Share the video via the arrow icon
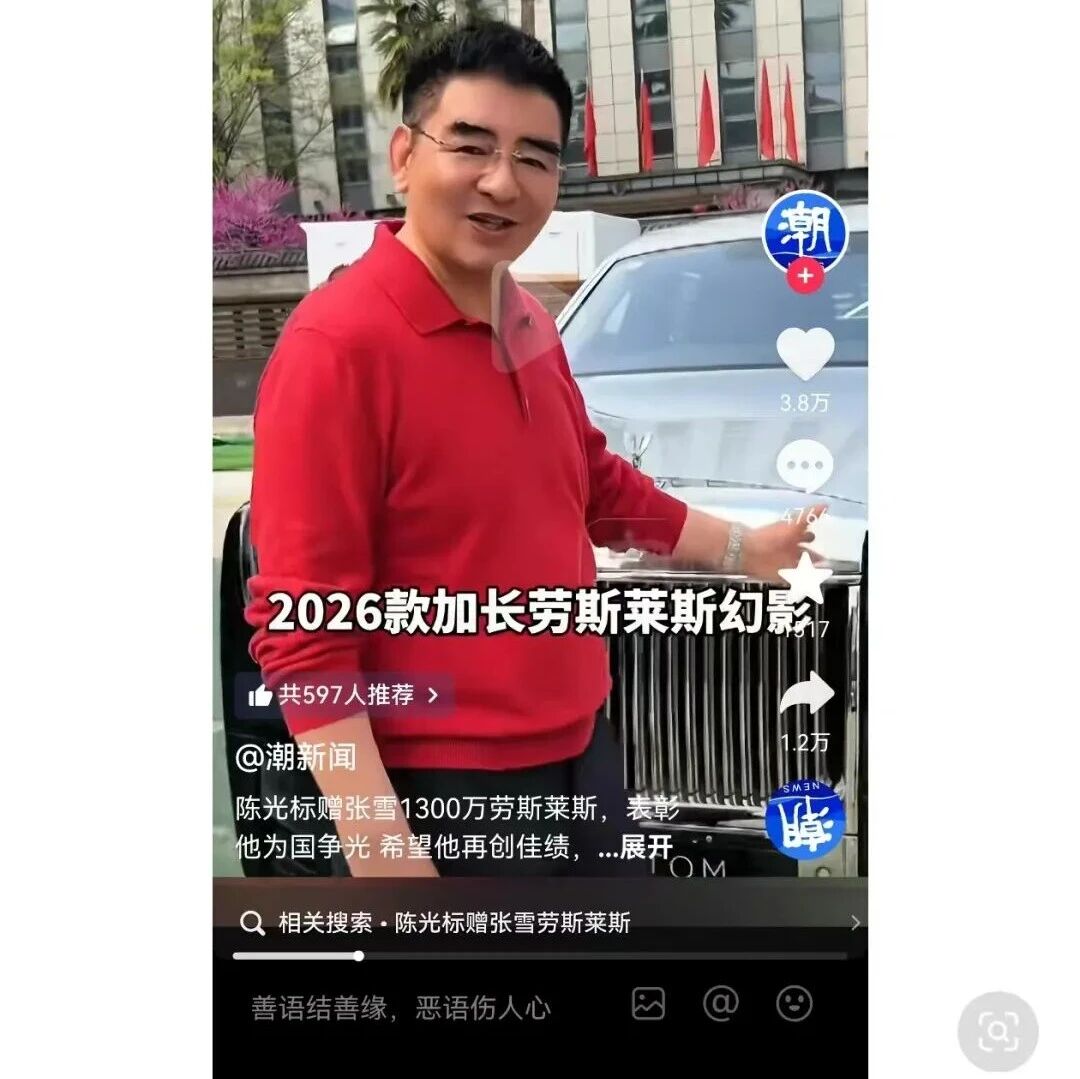Image resolution: width=1080 pixels, height=1079 pixels. pos(807,693)
